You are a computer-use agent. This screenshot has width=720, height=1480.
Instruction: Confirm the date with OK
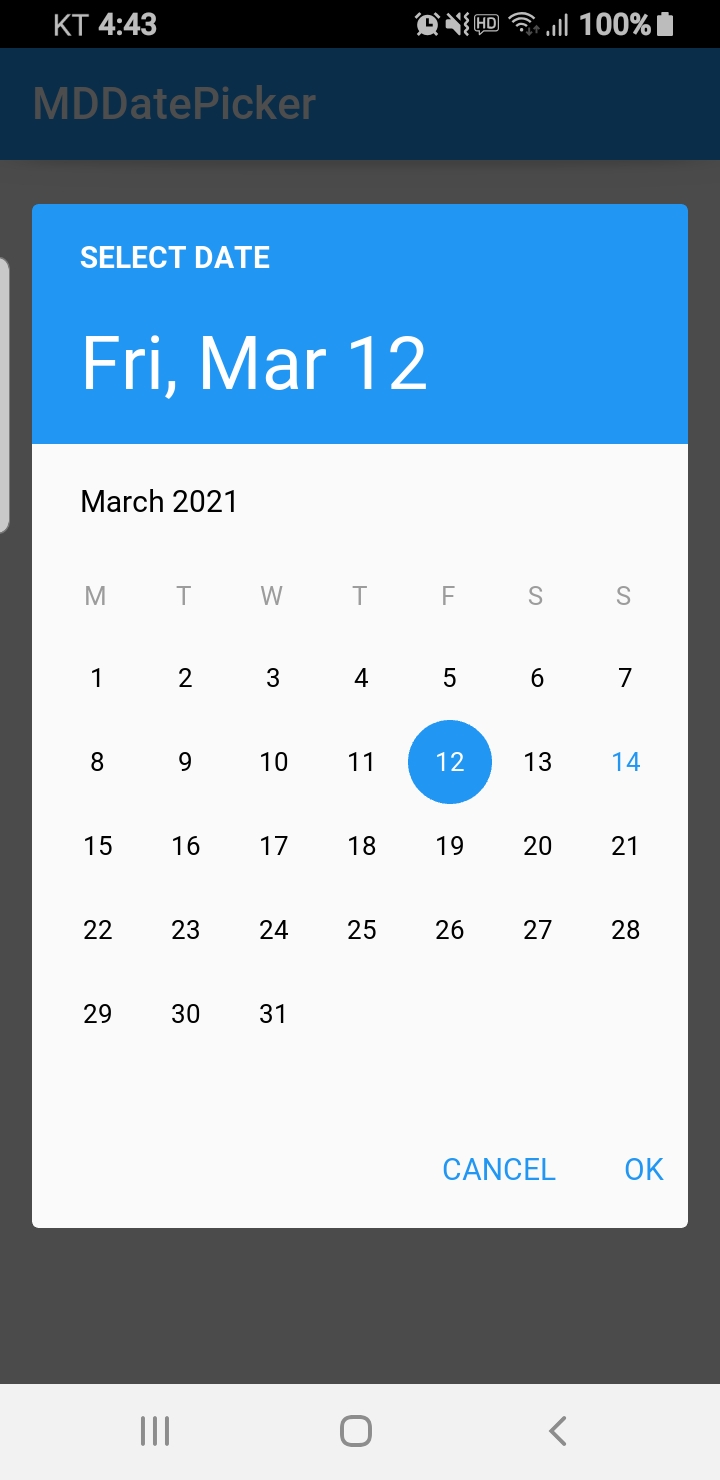[x=643, y=1169]
